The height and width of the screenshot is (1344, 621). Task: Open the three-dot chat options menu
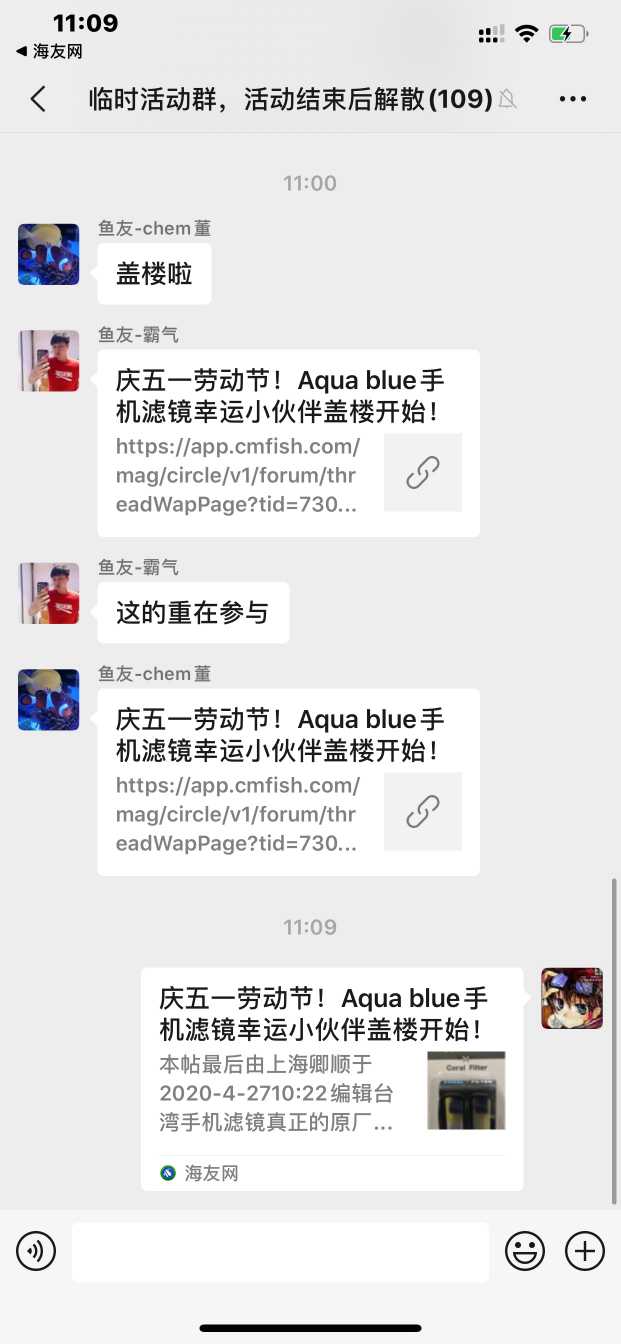[x=573, y=99]
